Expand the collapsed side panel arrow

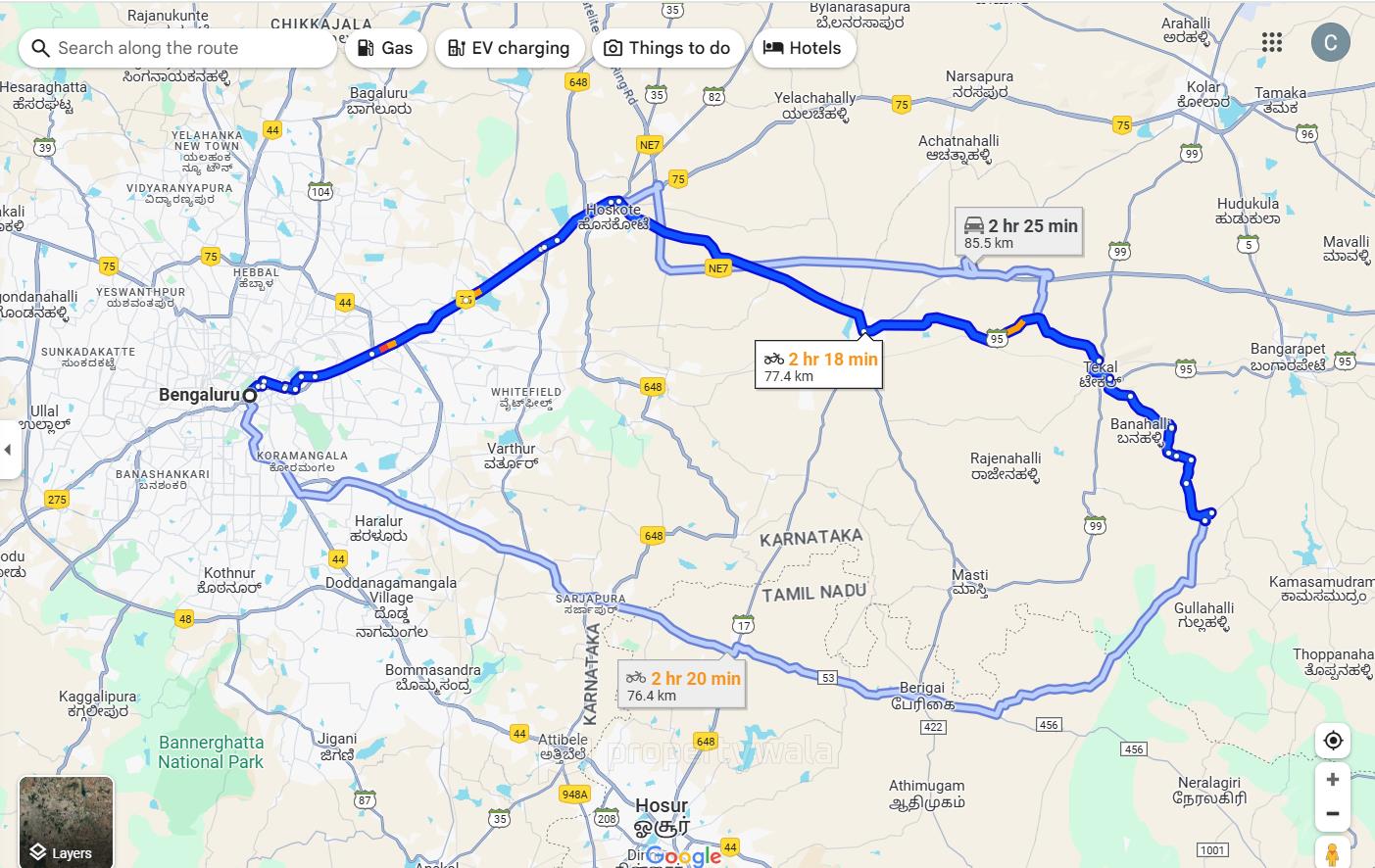click(9, 450)
